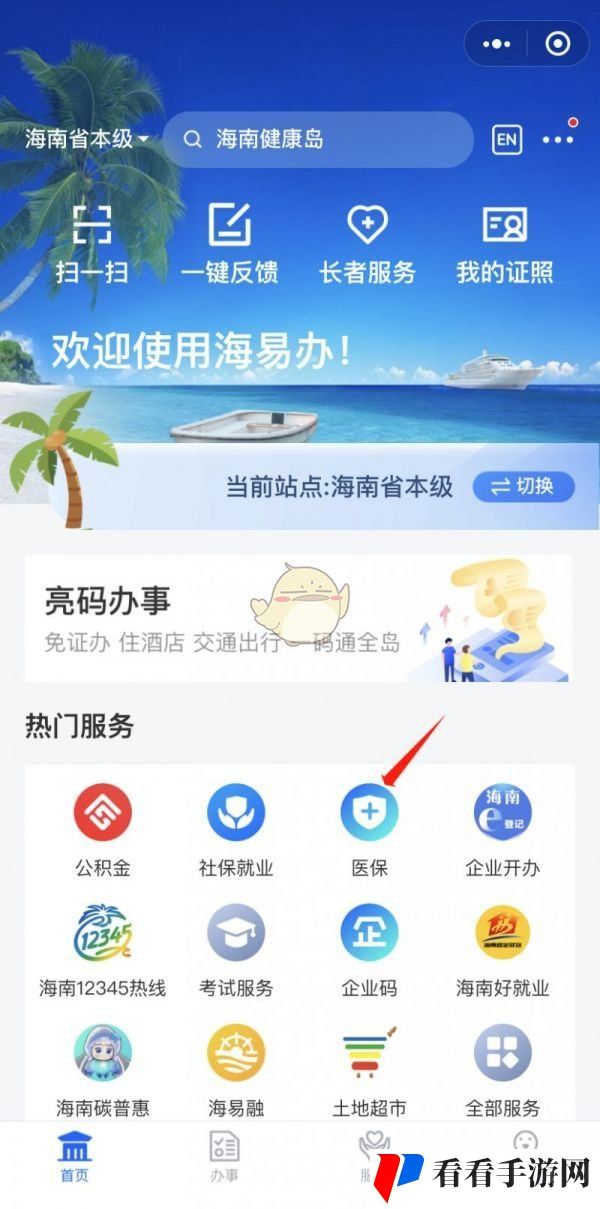The height and width of the screenshot is (1209, 600).
Task: Expand the 海南省本级 region dropdown
Action: pos(87,139)
